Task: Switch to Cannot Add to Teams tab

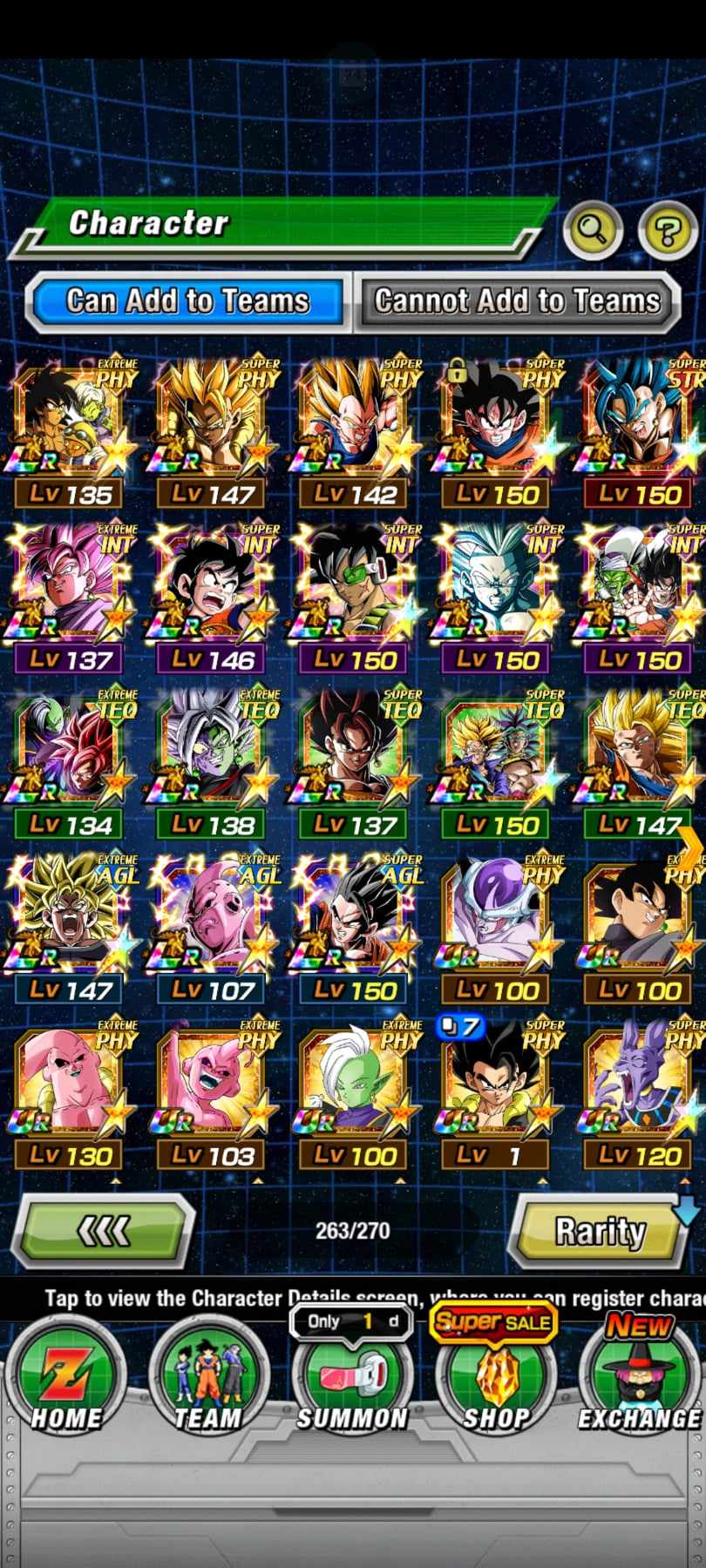Action: coord(518,301)
